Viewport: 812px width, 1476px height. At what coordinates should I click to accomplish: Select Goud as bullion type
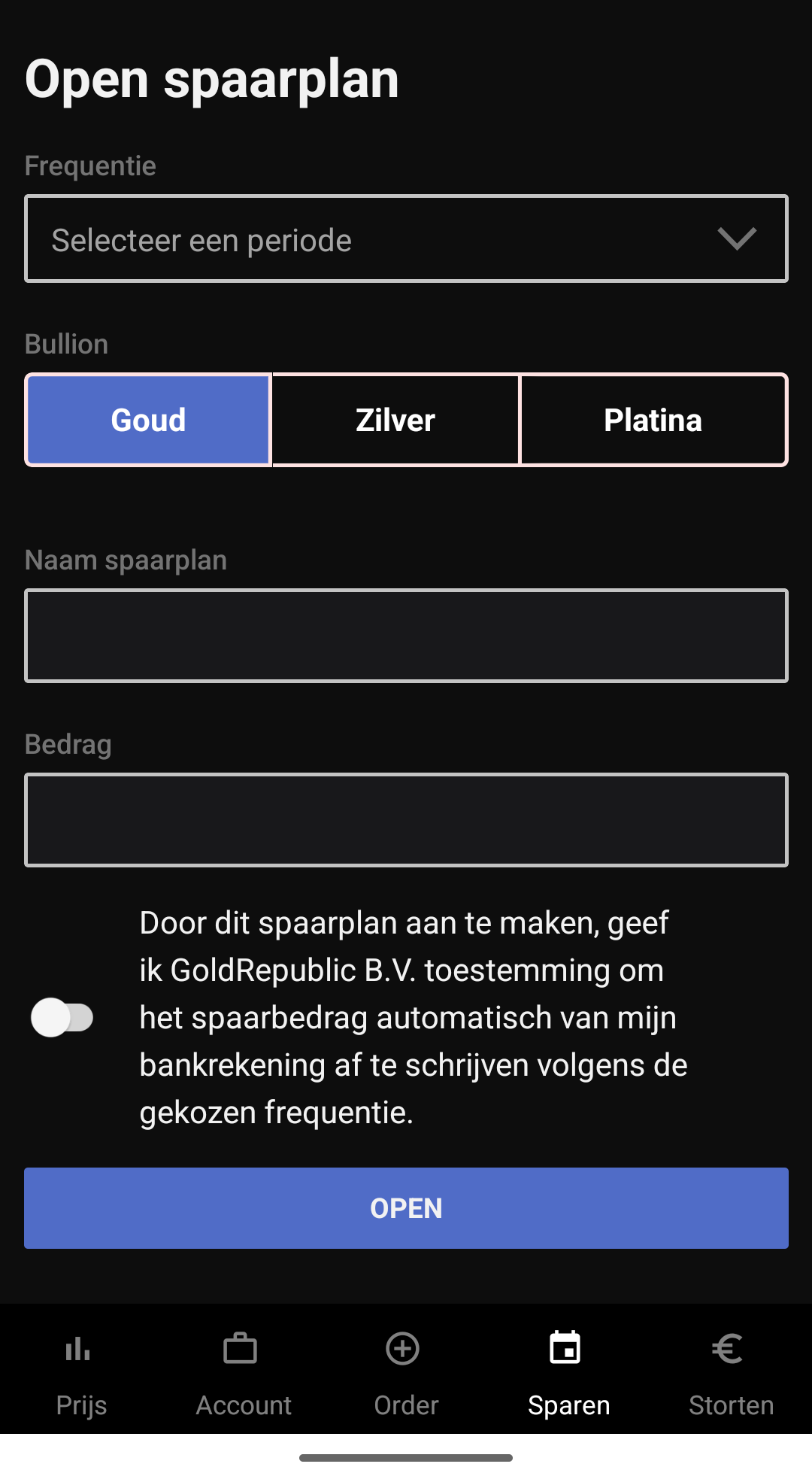(x=148, y=420)
